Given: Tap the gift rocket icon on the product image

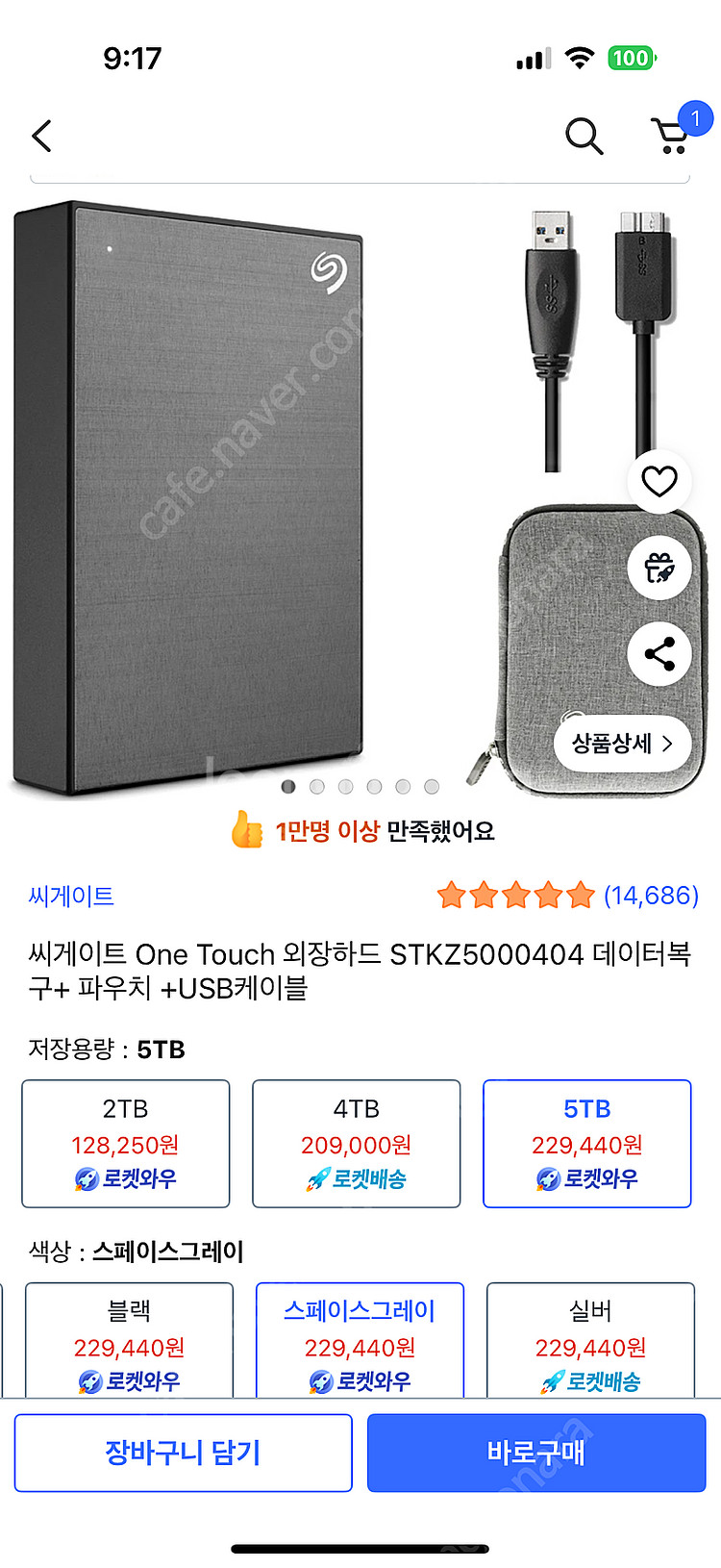Looking at the screenshot, I should coord(659,569).
